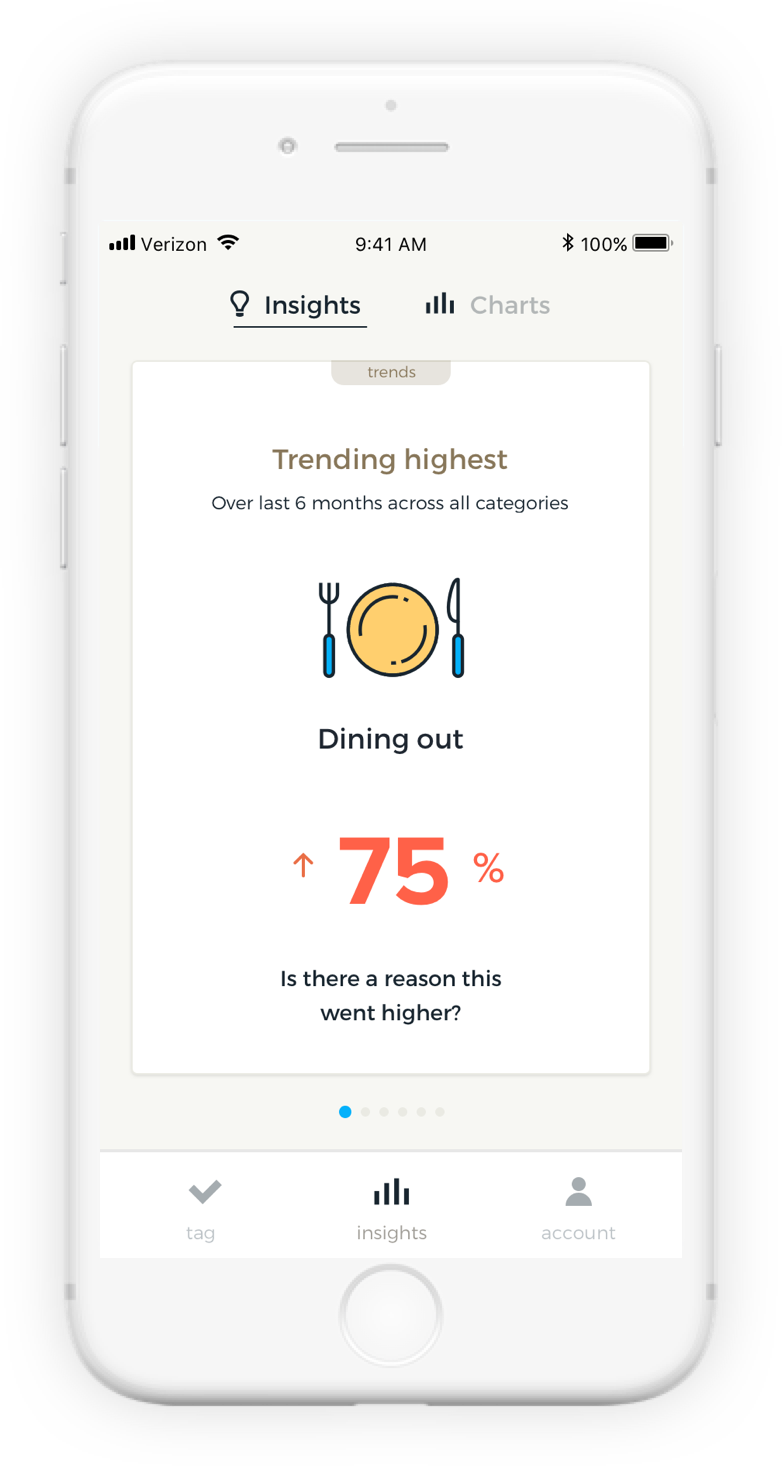Image resolution: width=782 pixels, height=1466 pixels.
Task: Open the Trending highest Dining out card
Action: tap(391, 717)
